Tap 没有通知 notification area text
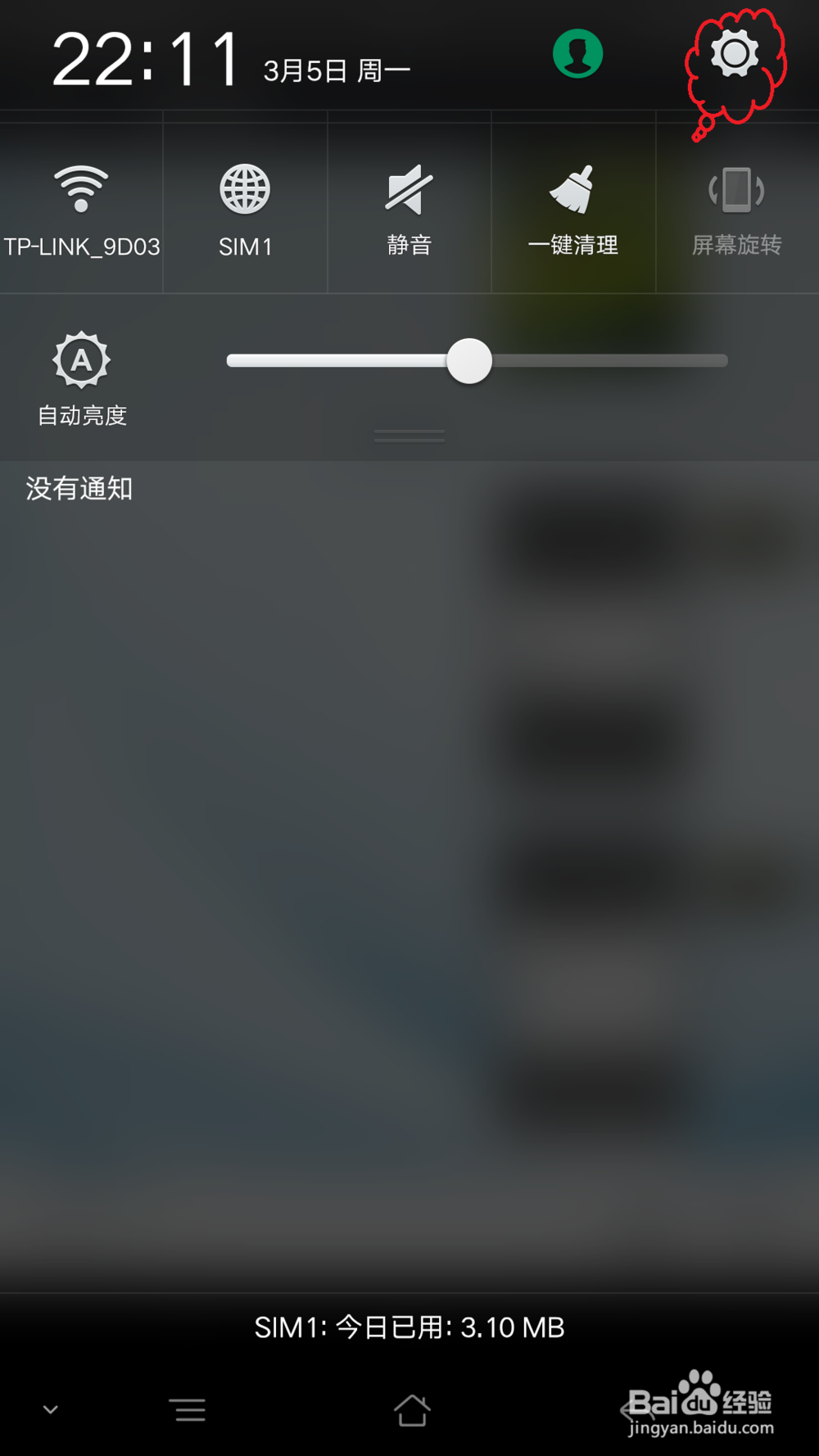This screenshot has width=819, height=1456. click(x=79, y=488)
